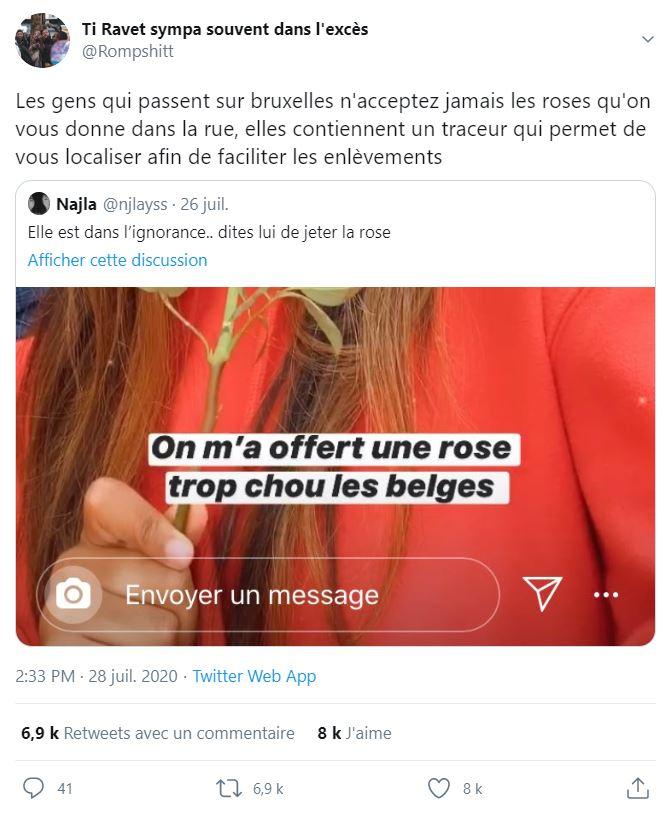671x813 pixels.
Task: Retweet this post with the retweet icon
Action: (x=230, y=788)
